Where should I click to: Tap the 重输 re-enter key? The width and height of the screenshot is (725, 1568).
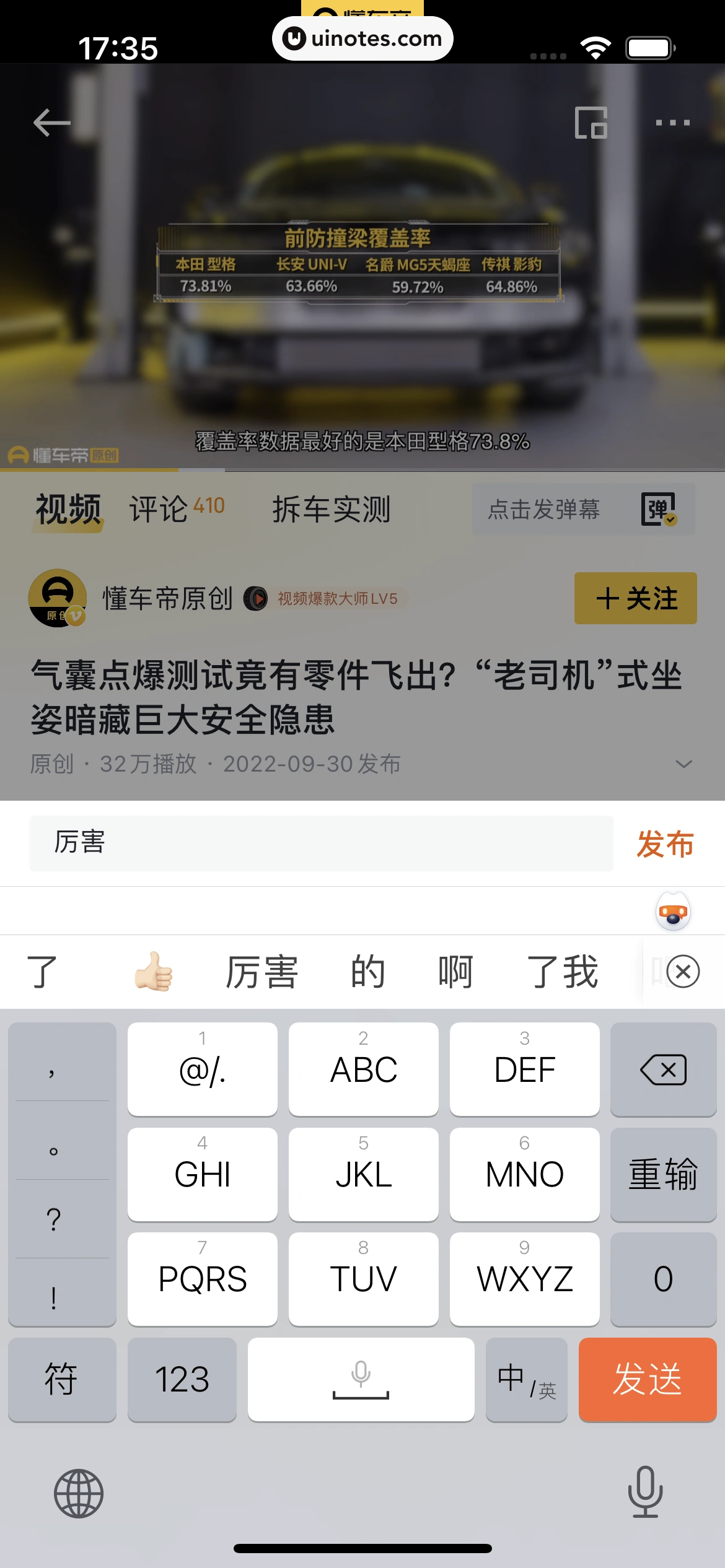click(x=663, y=1174)
